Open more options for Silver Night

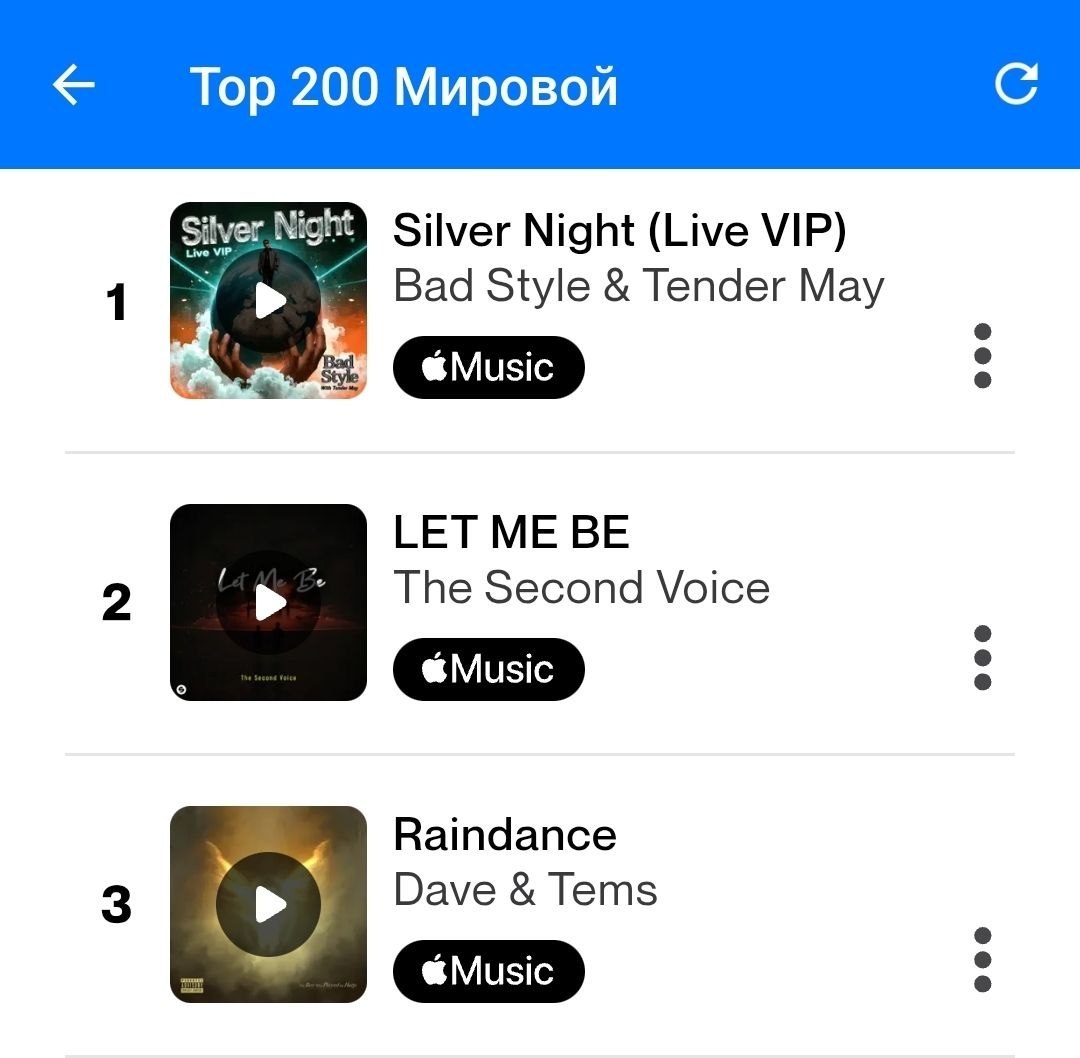982,356
